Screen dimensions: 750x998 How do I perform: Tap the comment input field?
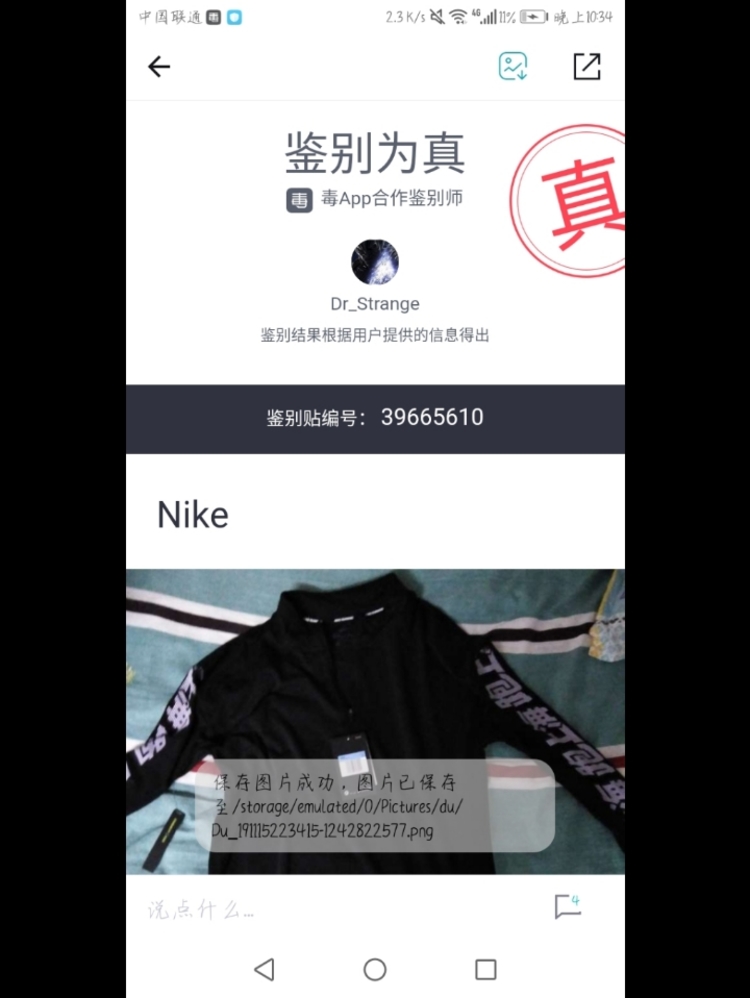(x=330, y=909)
